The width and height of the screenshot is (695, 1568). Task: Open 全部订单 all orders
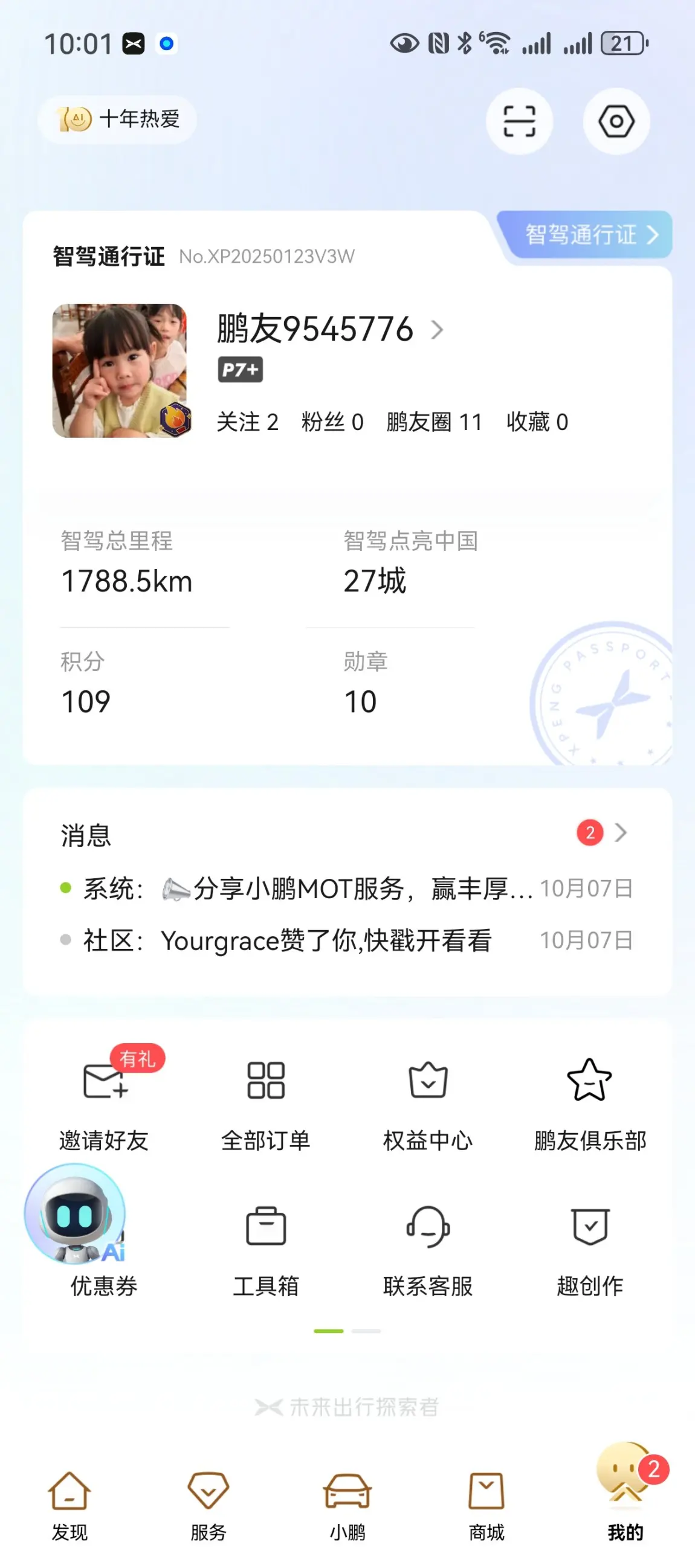tap(265, 1103)
